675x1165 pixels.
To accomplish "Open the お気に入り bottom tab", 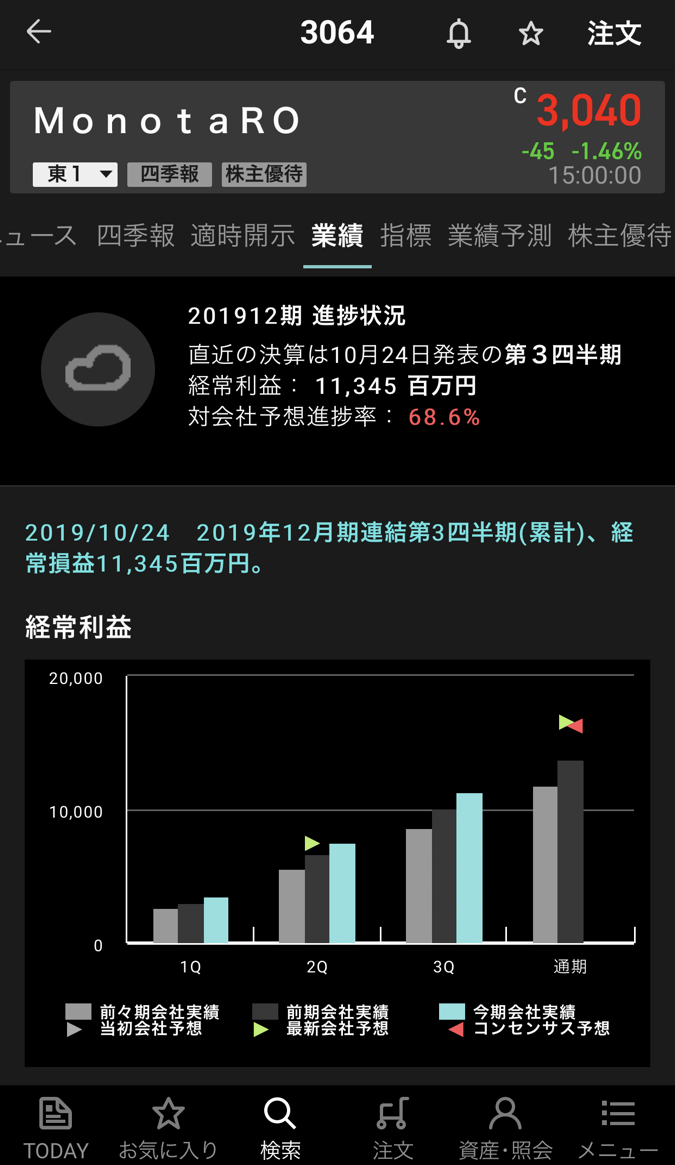I will pos(168,1128).
